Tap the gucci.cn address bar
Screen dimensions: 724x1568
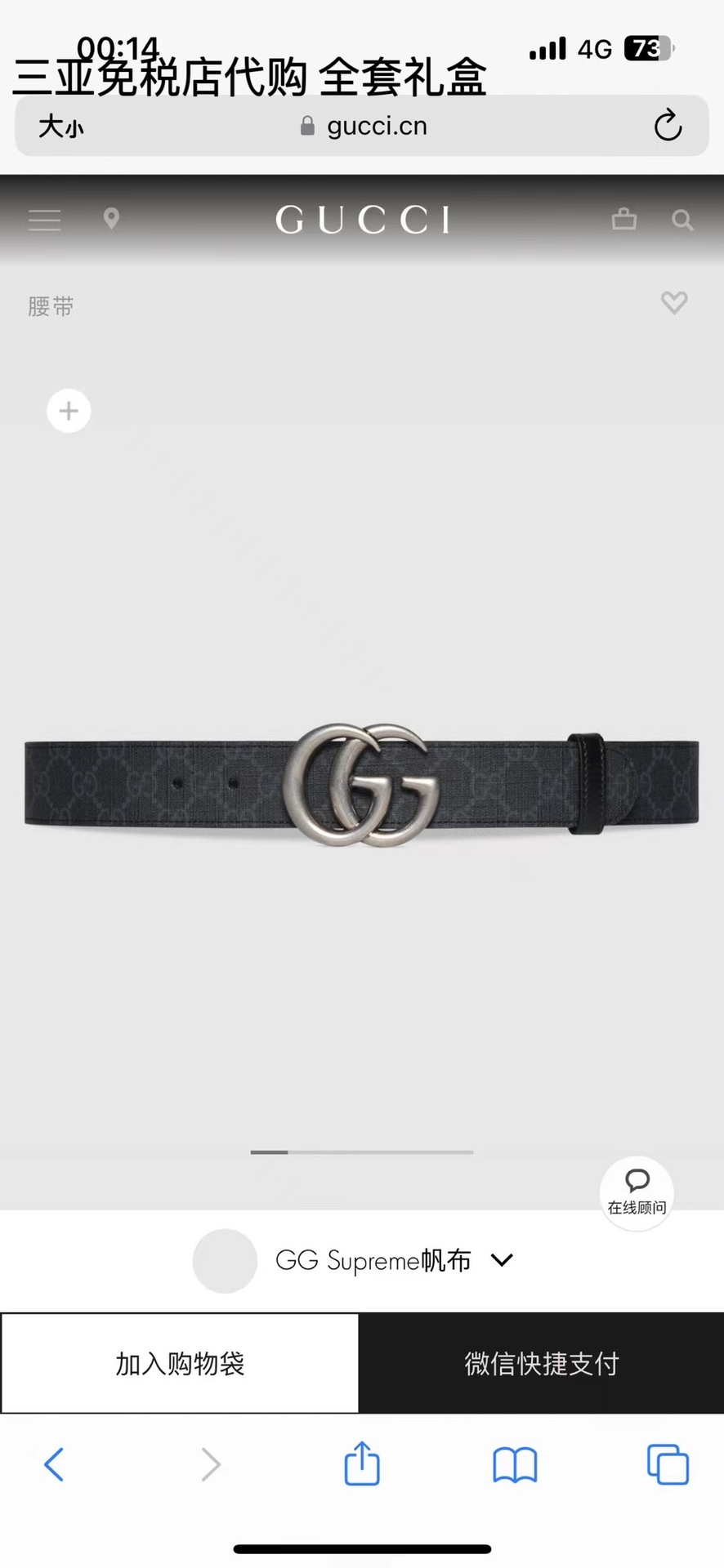pos(364,126)
